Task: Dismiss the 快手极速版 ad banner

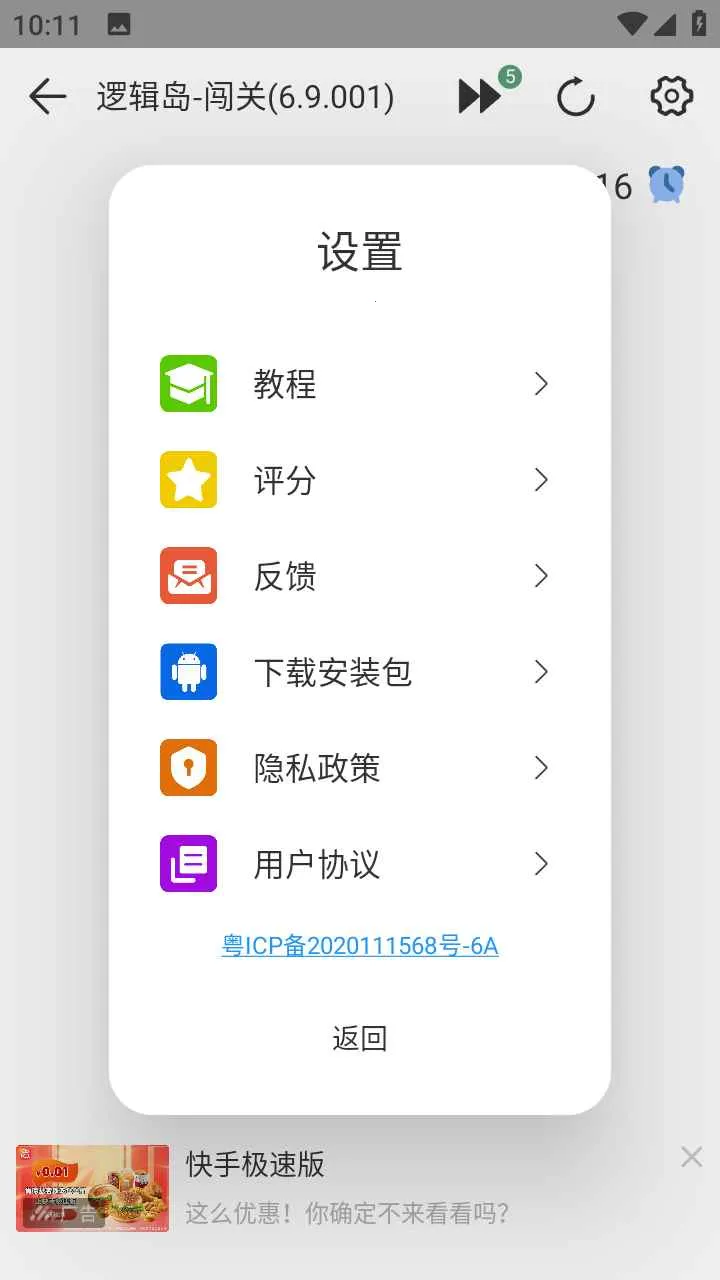Action: pyautogui.click(x=691, y=1157)
